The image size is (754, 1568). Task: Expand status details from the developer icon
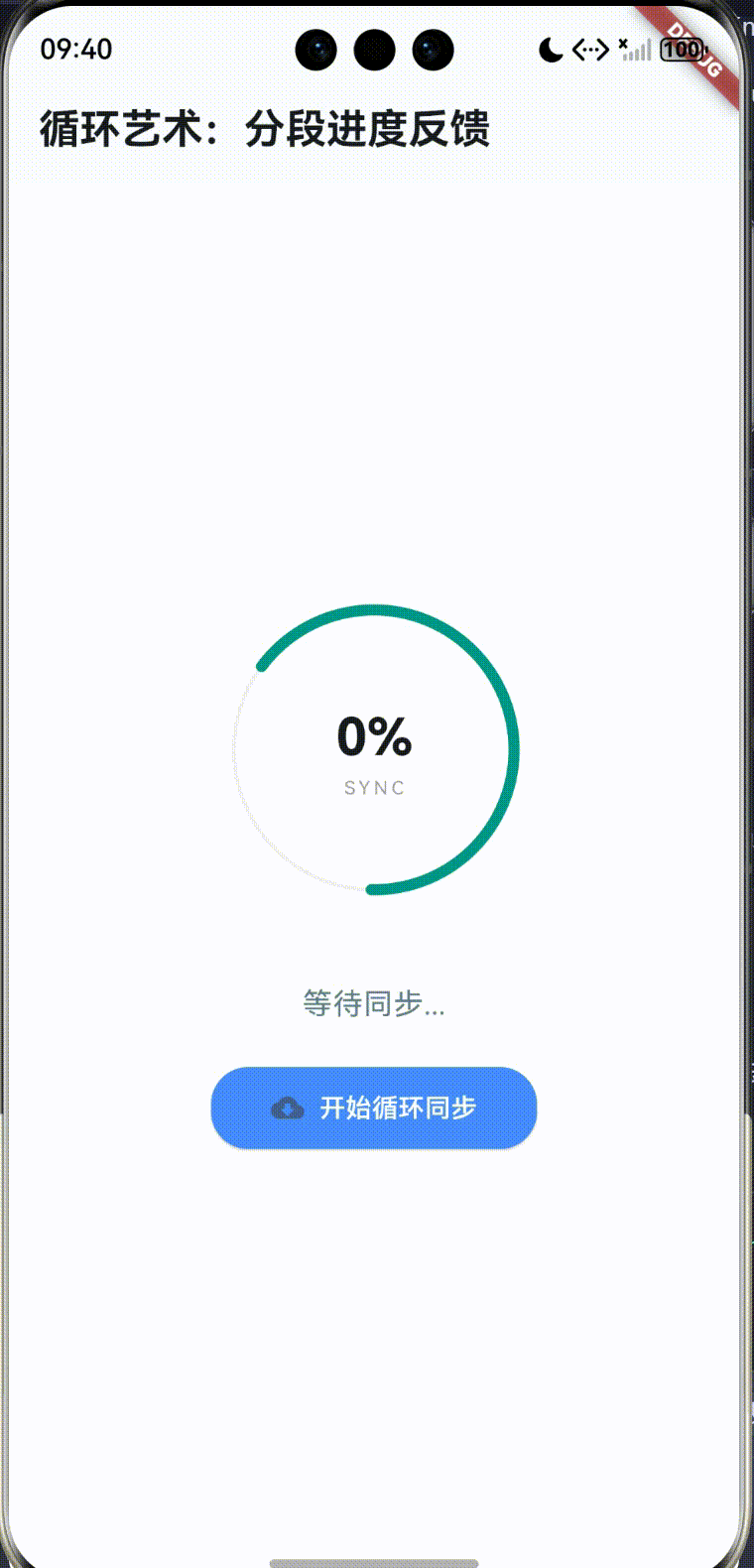pos(590,49)
